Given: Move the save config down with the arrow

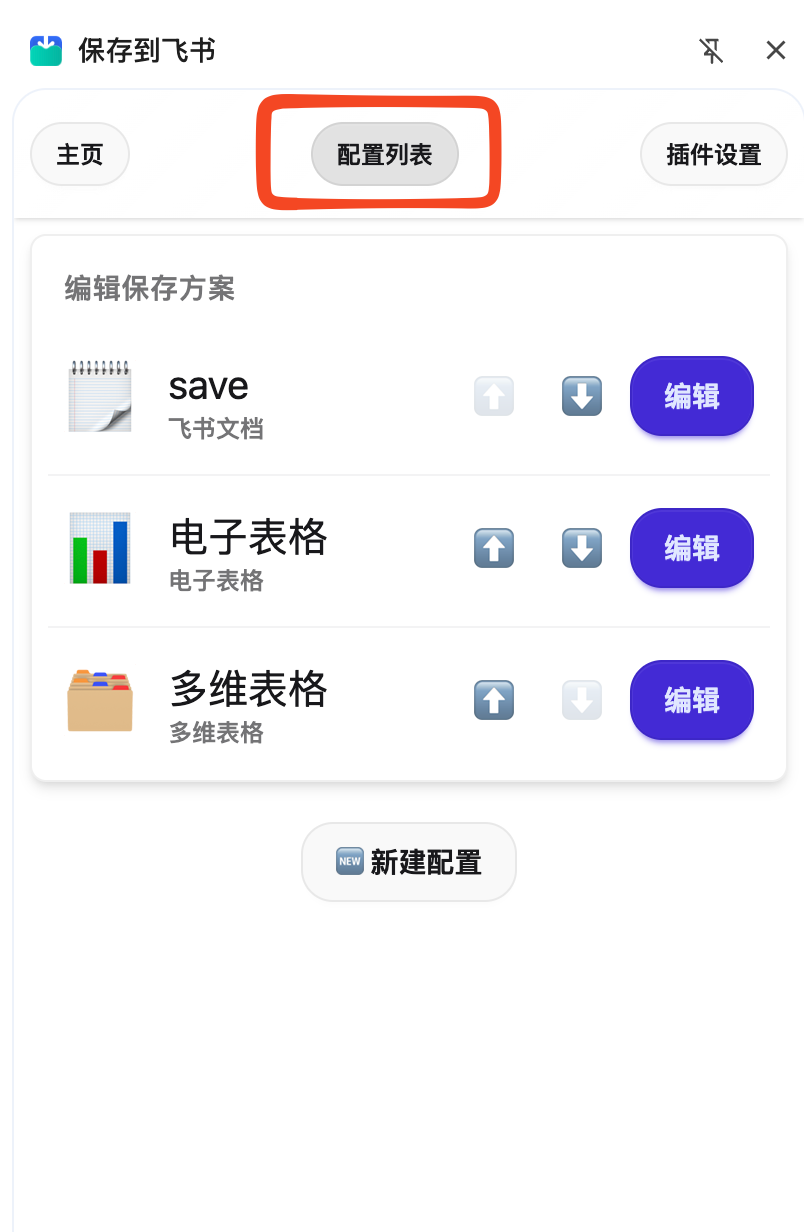Looking at the screenshot, I should point(581,396).
